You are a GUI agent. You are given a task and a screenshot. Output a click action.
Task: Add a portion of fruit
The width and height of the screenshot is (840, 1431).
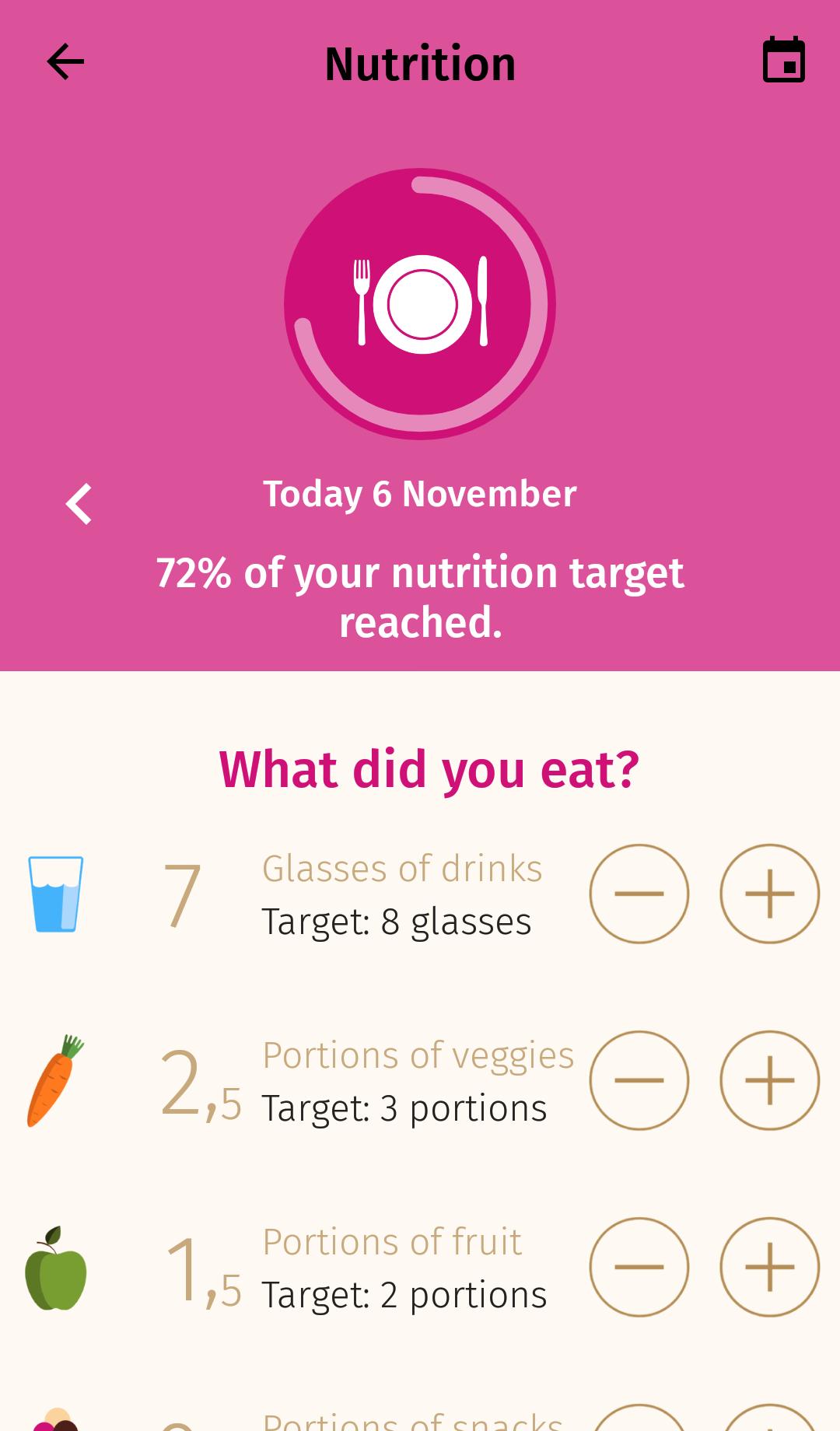[769, 1267]
